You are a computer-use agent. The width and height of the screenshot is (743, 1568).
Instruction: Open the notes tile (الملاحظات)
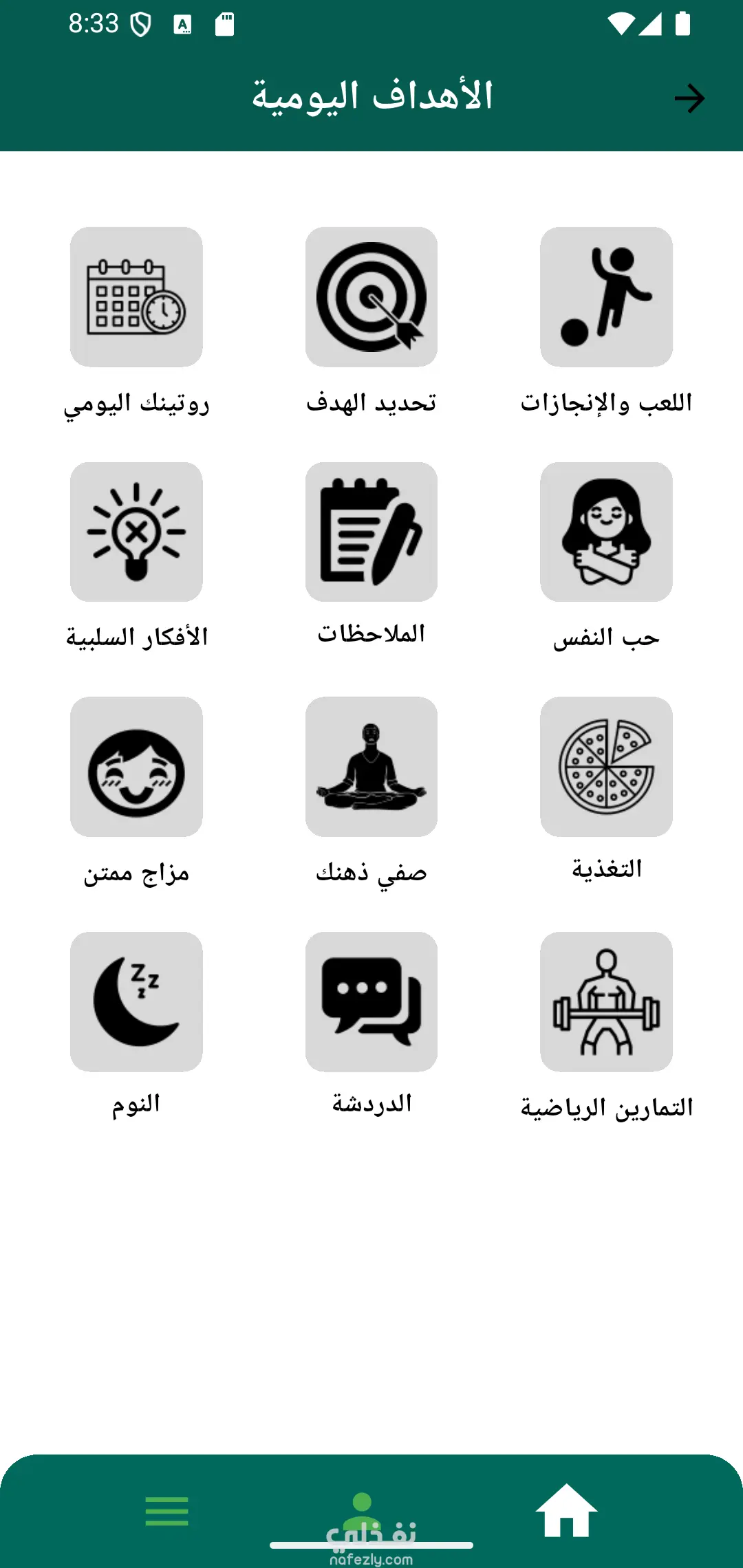pos(371,532)
